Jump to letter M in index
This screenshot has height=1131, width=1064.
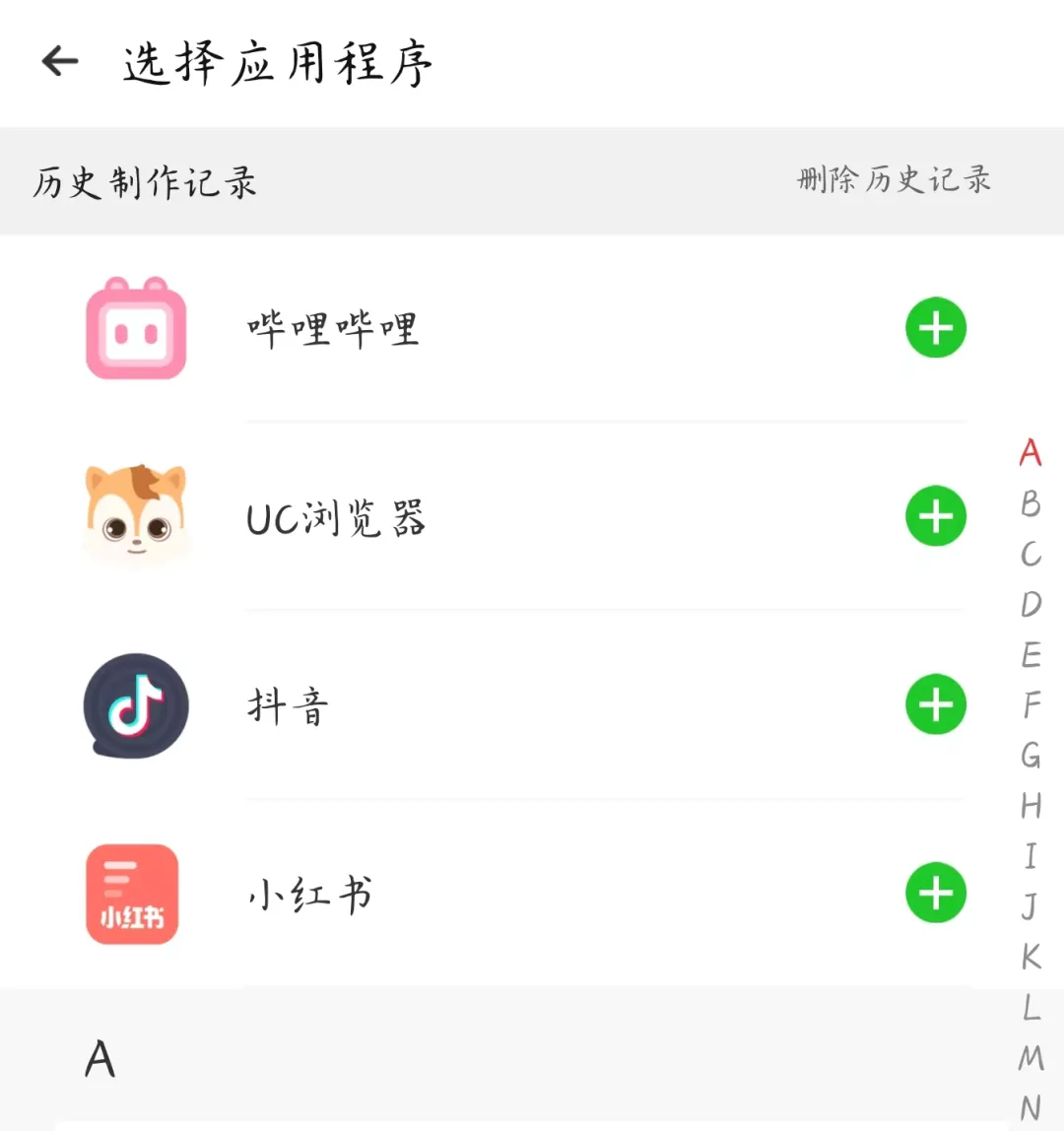point(1031,1057)
